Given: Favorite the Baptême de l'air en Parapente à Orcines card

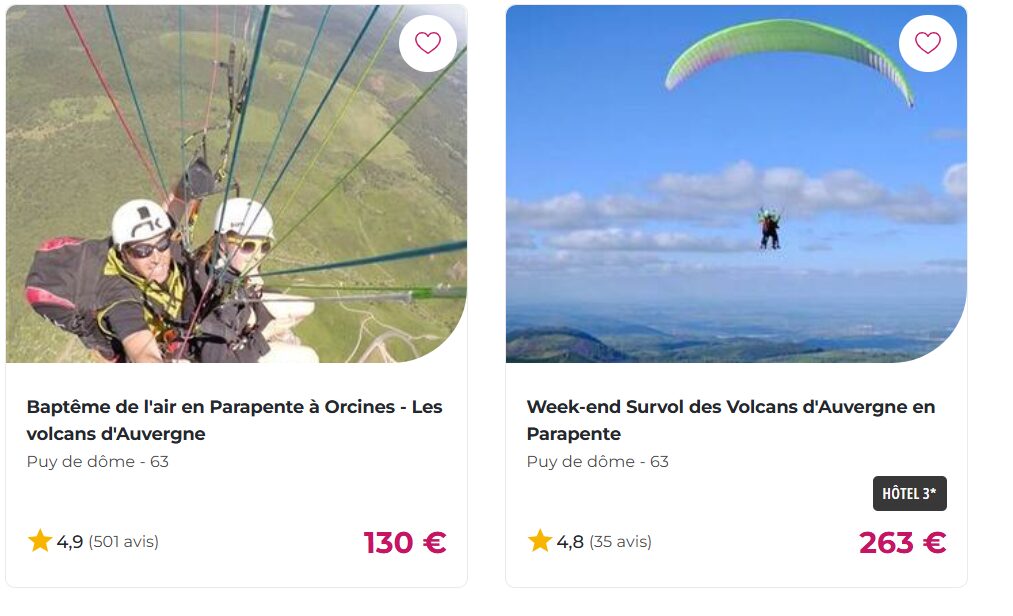Looking at the screenshot, I should click(428, 43).
